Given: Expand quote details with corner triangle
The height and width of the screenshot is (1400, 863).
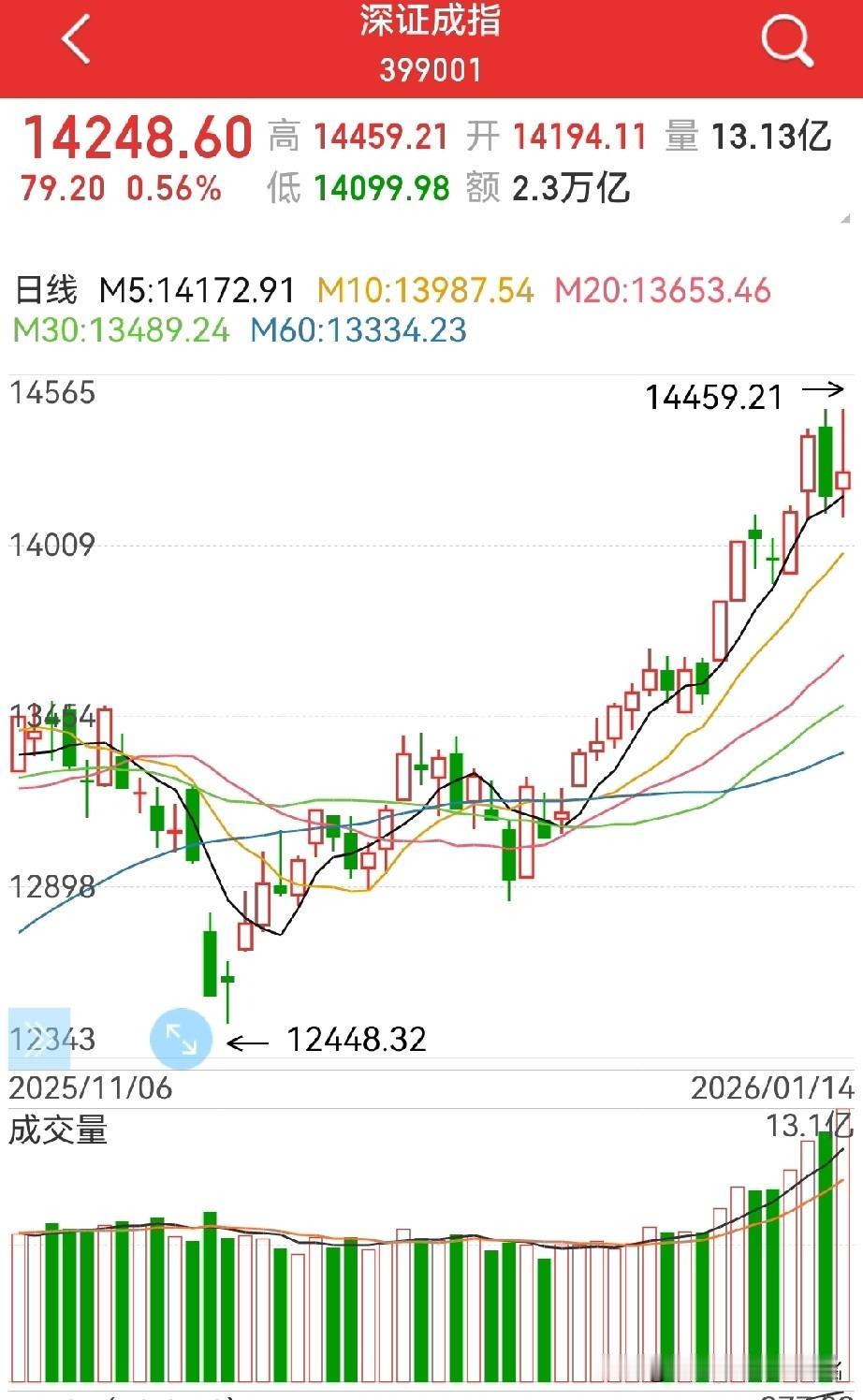Looking at the screenshot, I should pos(846,219).
